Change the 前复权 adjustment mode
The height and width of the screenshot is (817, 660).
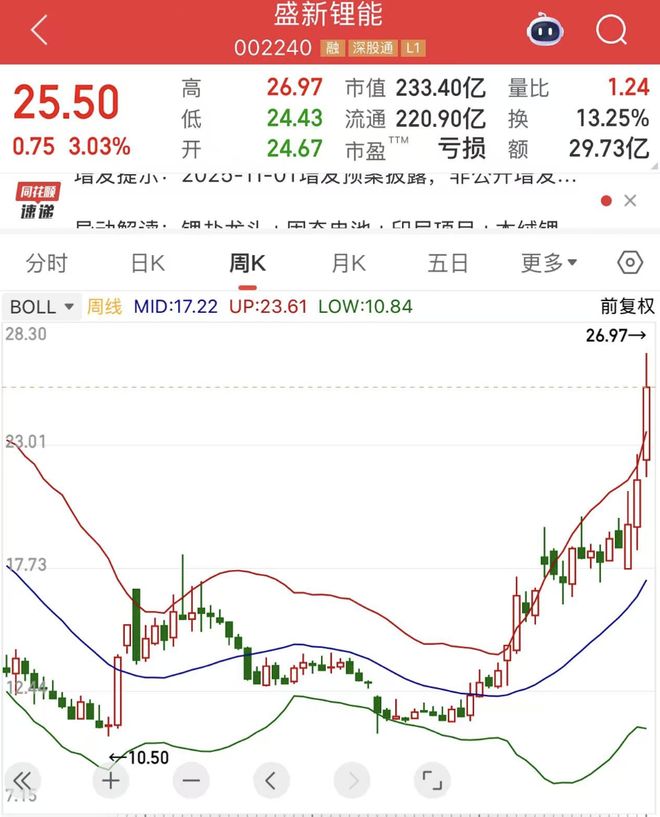[627, 307]
